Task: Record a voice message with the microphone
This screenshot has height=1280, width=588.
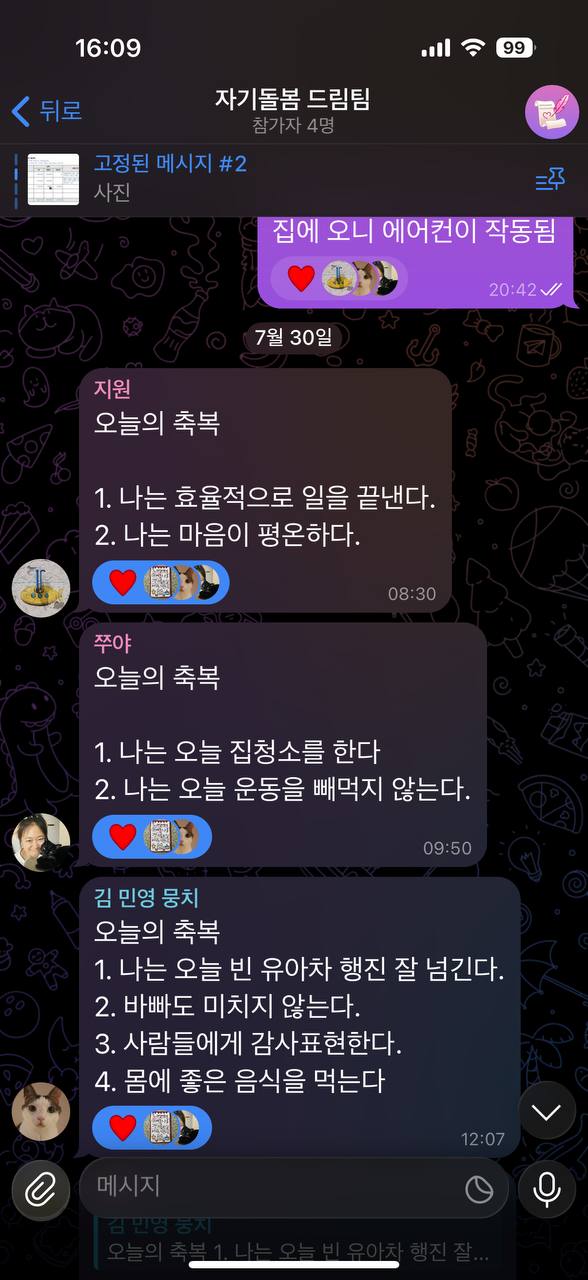Action: [547, 1188]
